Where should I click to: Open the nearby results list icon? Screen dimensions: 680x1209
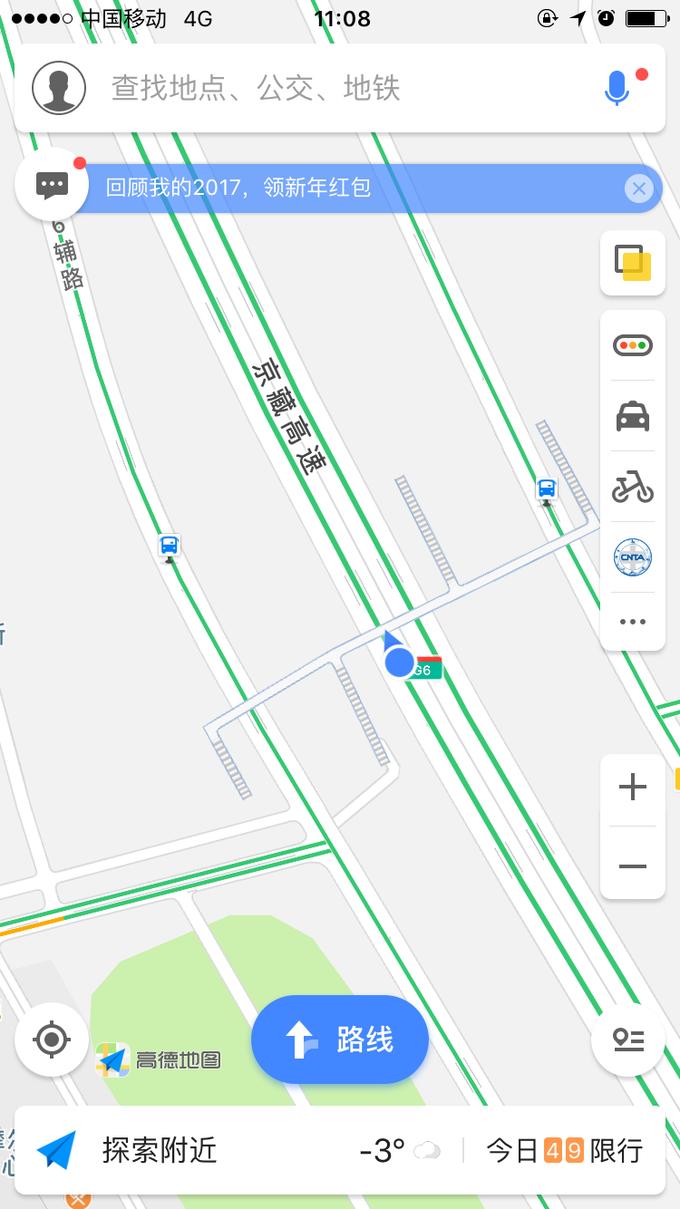[628, 1040]
